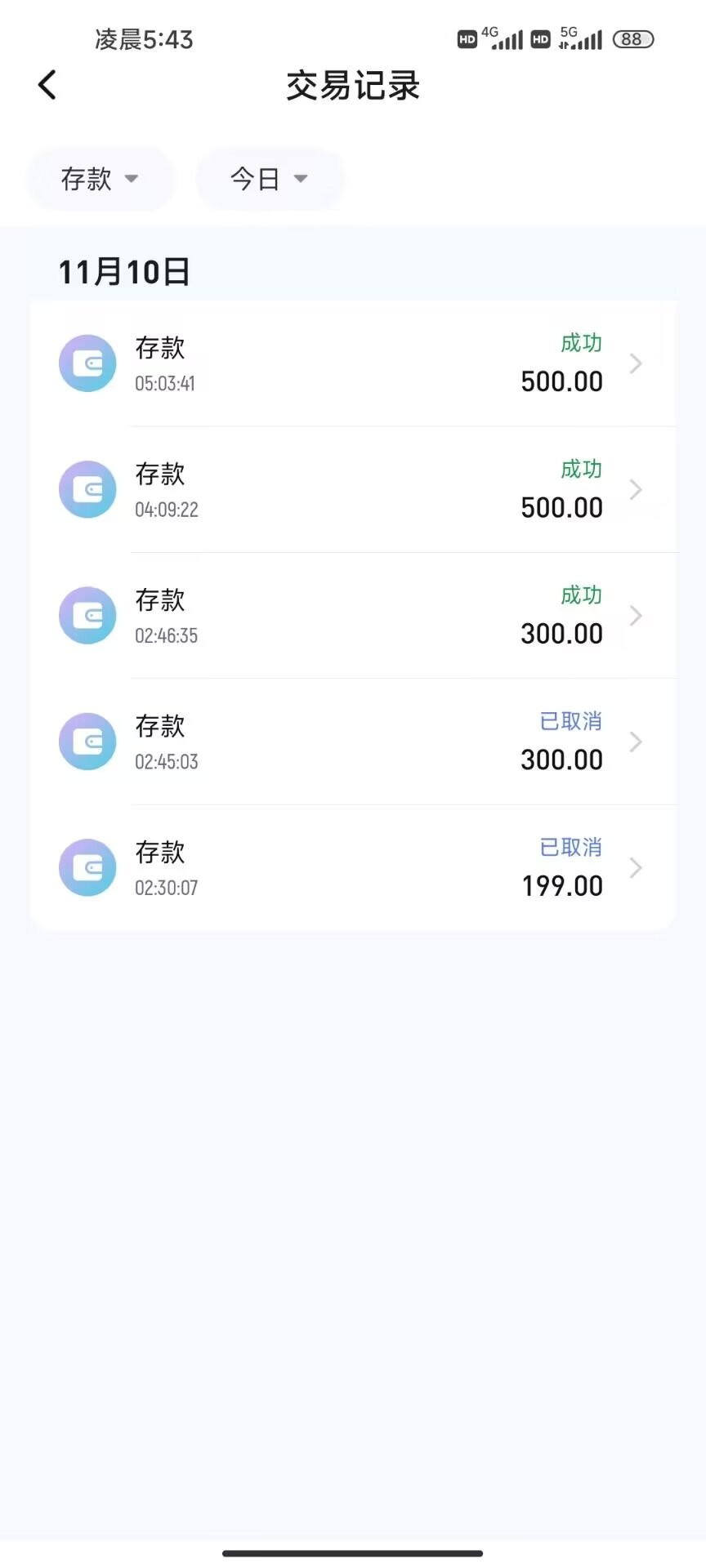The height and width of the screenshot is (1568, 706).
Task: Go back using the top-left arrow
Action: [47, 85]
